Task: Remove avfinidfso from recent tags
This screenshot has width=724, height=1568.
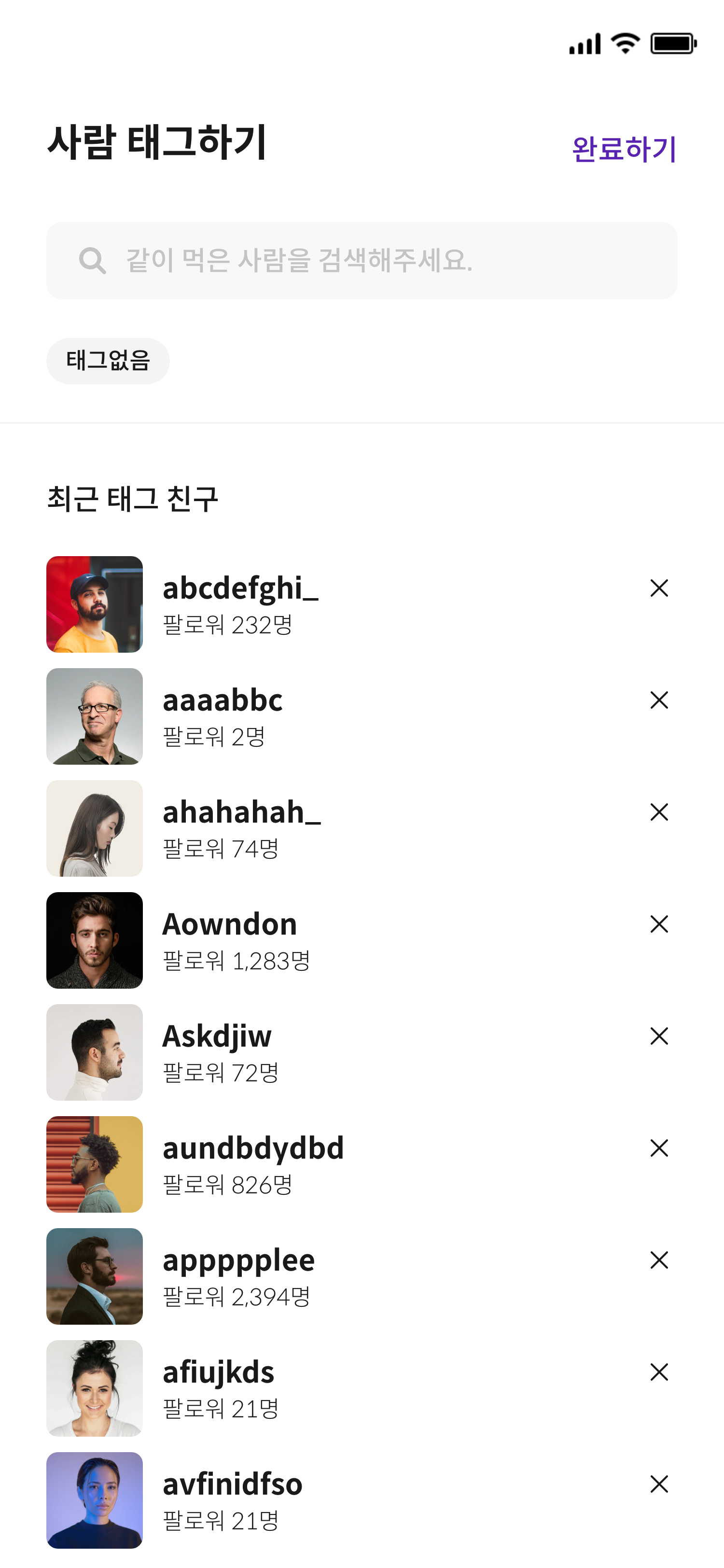Action: [659, 1484]
